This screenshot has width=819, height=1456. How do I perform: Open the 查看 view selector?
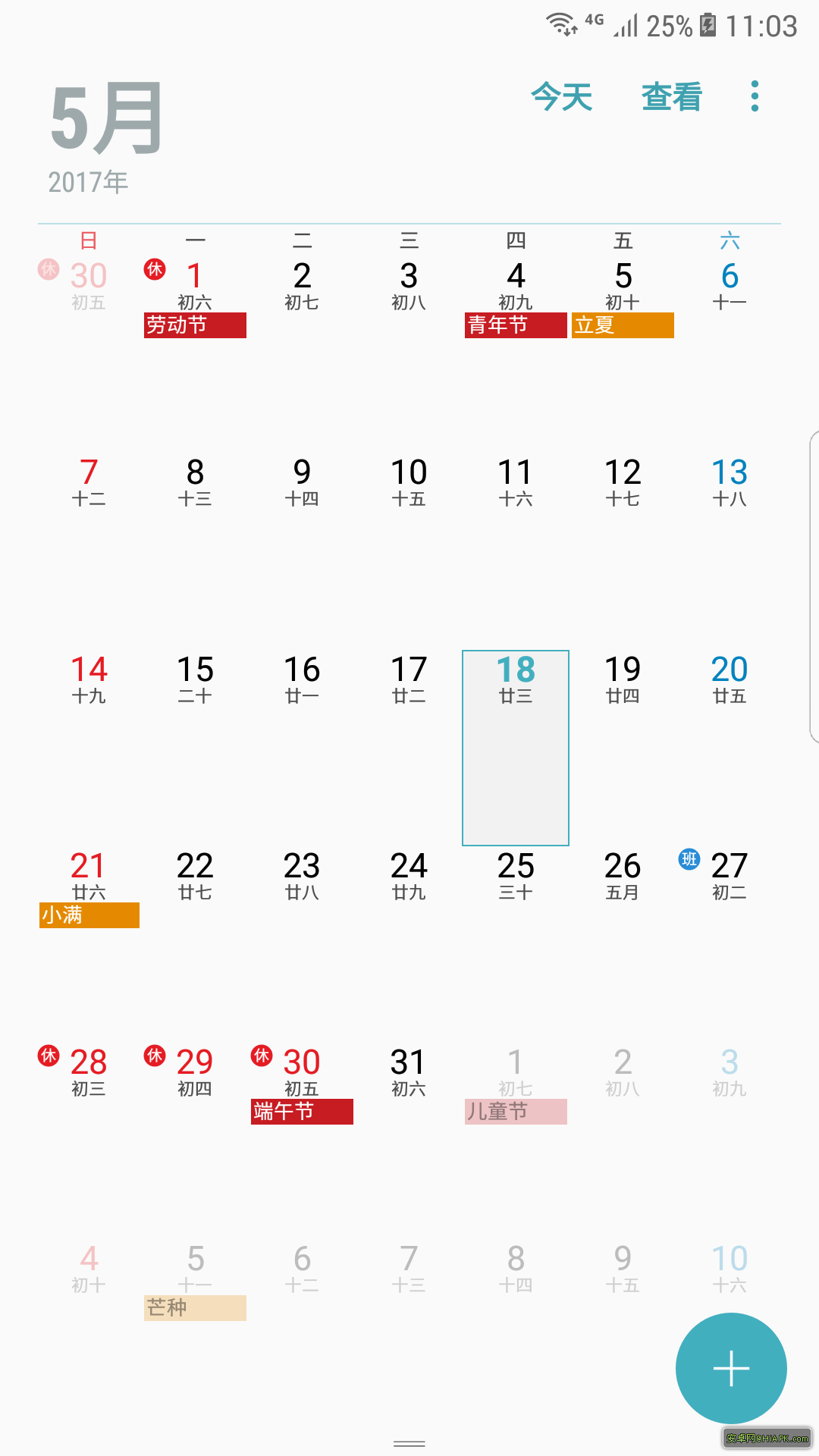coord(672,97)
